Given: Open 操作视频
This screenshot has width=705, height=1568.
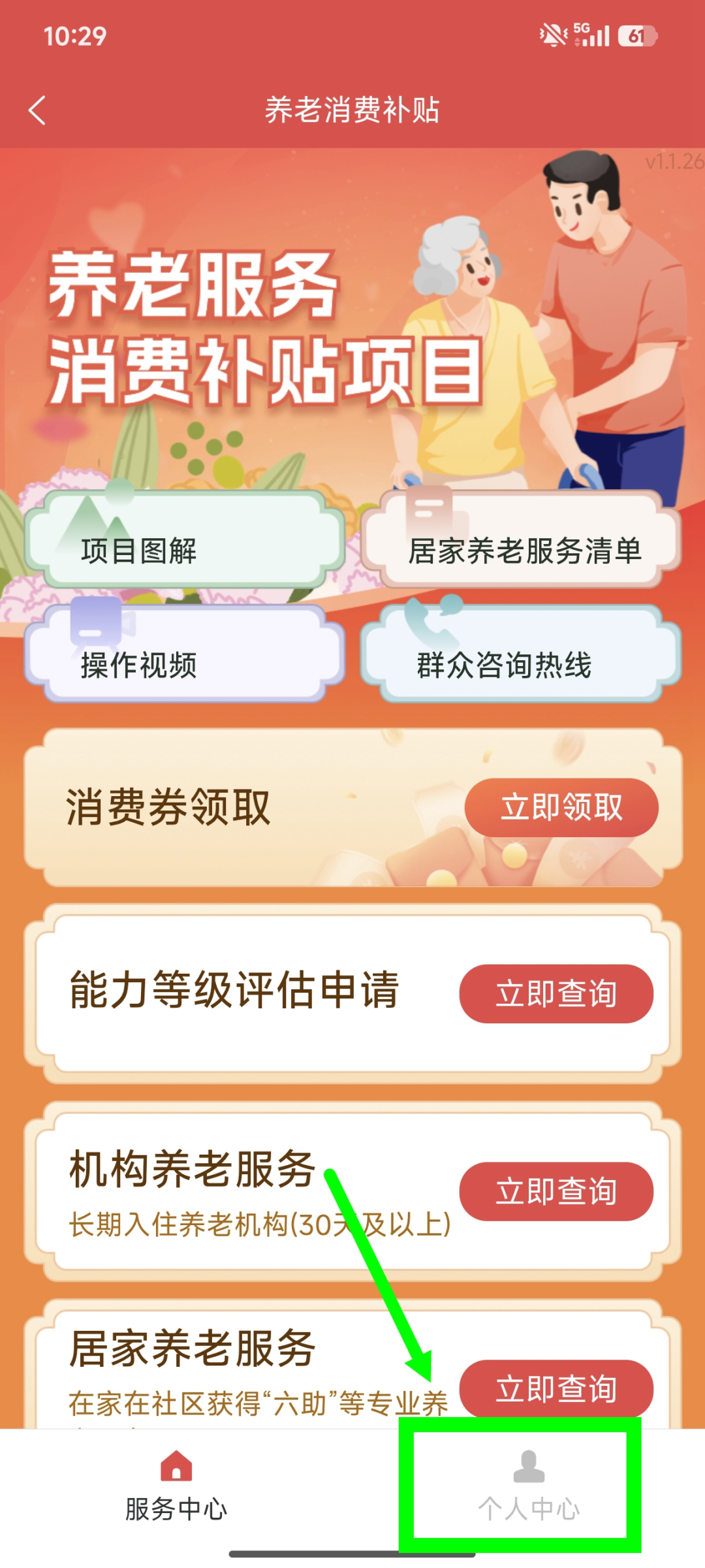Looking at the screenshot, I should (x=185, y=655).
